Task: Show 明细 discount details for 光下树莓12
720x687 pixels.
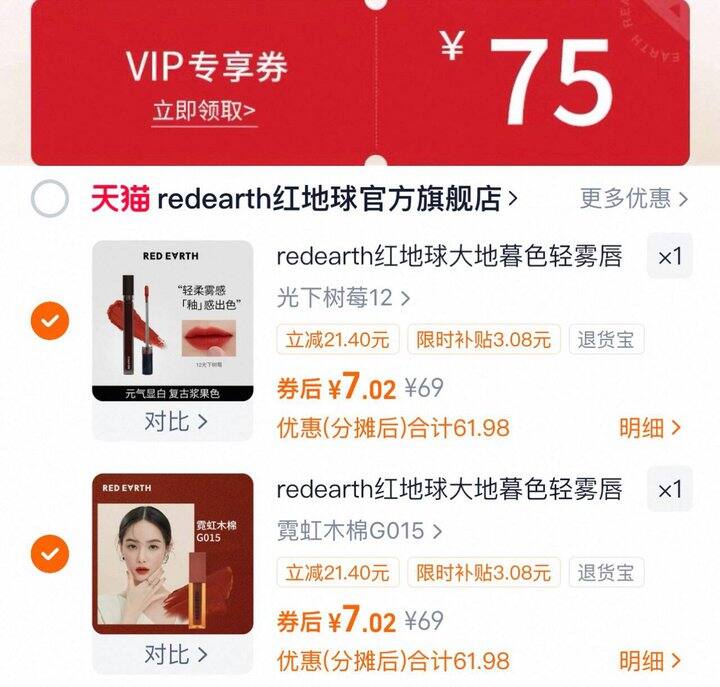Action: click(x=650, y=428)
